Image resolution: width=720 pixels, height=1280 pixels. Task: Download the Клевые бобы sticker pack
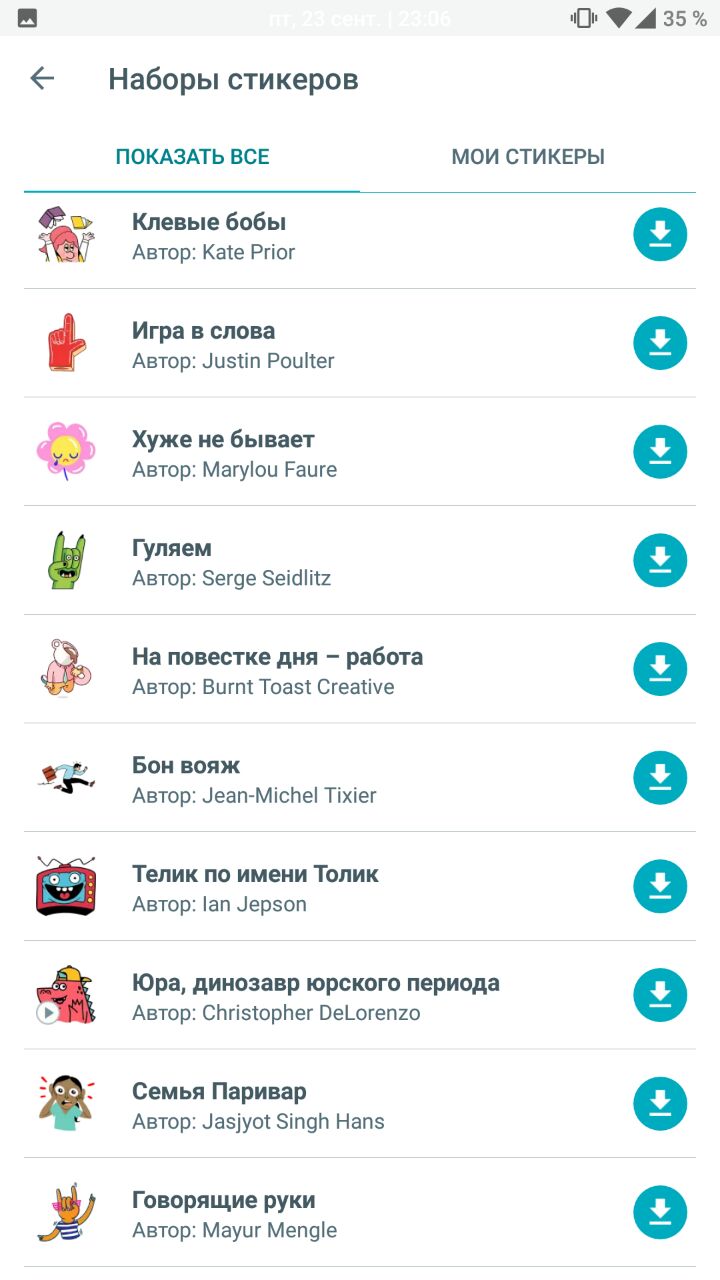click(660, 235)
